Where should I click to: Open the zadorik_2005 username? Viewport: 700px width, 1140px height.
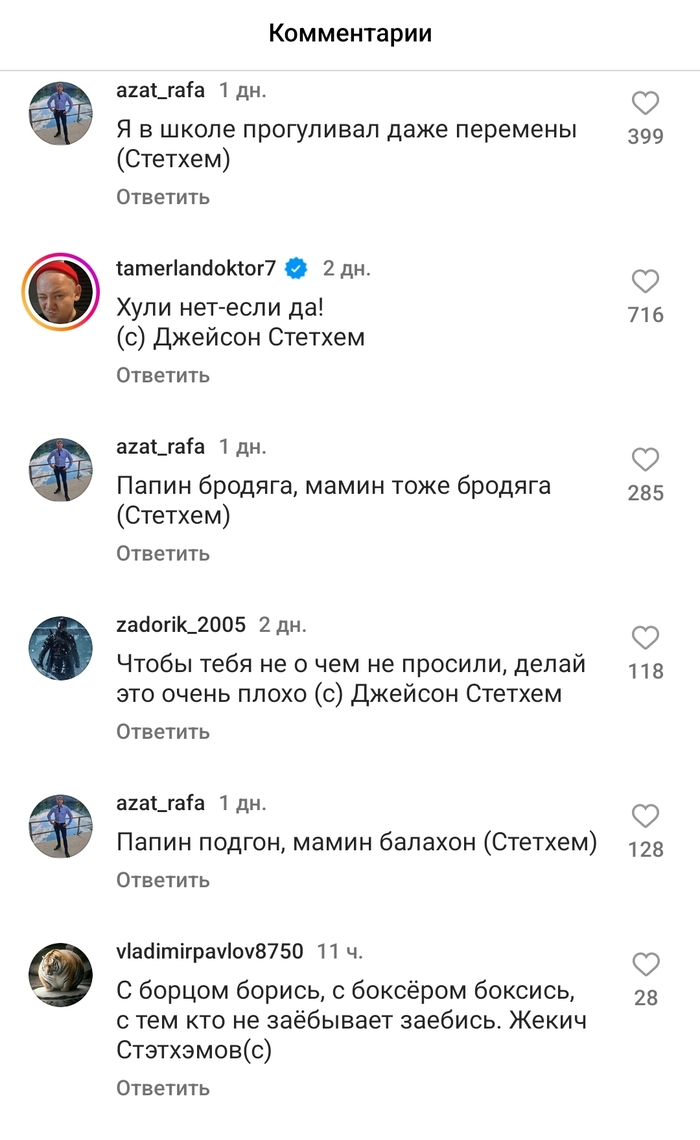(181, 625)
